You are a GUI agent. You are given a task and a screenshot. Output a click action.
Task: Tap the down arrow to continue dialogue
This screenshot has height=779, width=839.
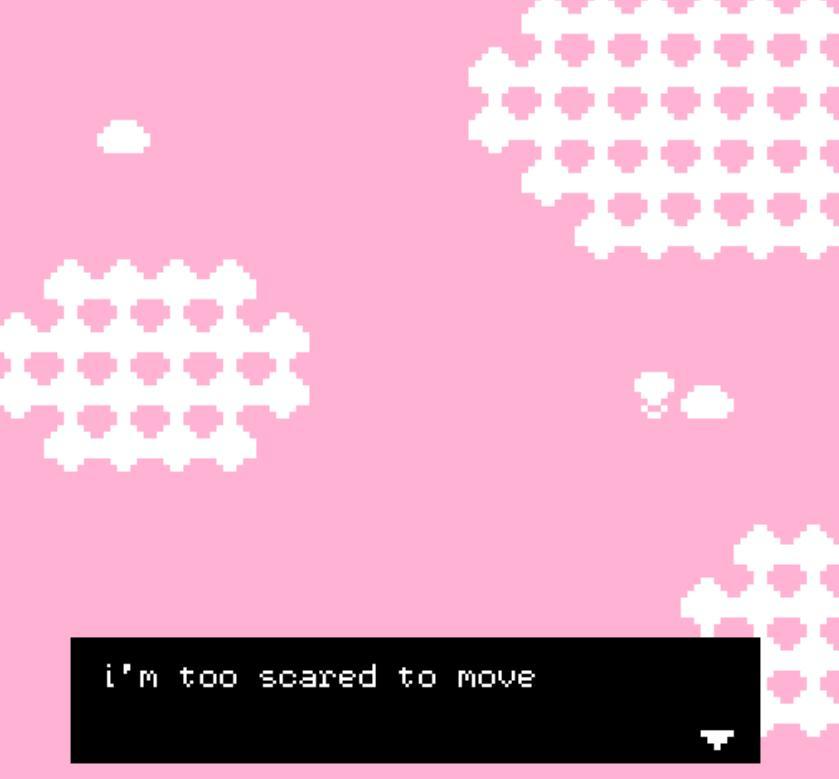(x=717, y=739)
